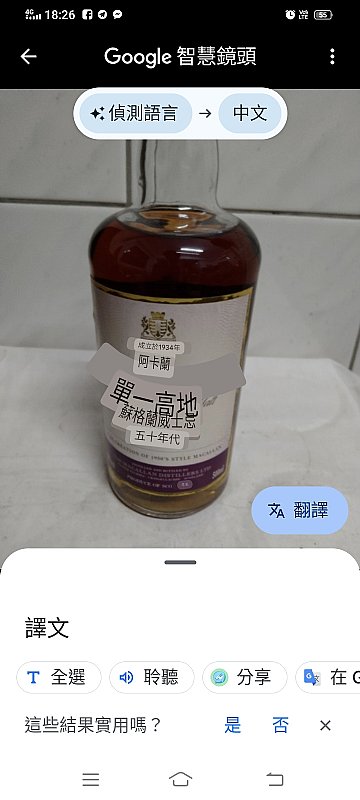Go back using the top-left arrow
The height and width of the screenshot is (800, 360).
click(29, 57)
